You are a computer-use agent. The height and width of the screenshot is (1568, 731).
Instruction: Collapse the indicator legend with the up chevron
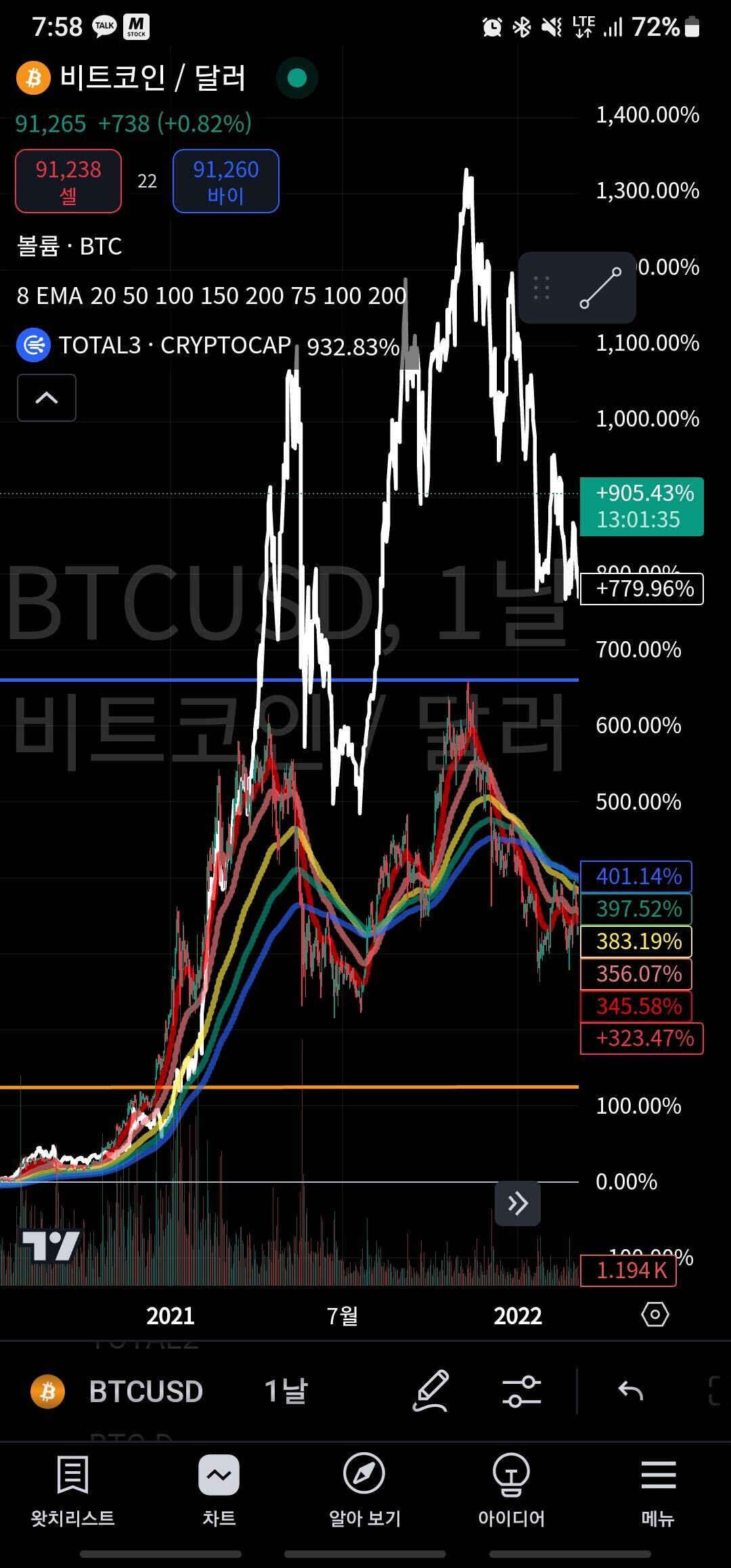(46, 397)
